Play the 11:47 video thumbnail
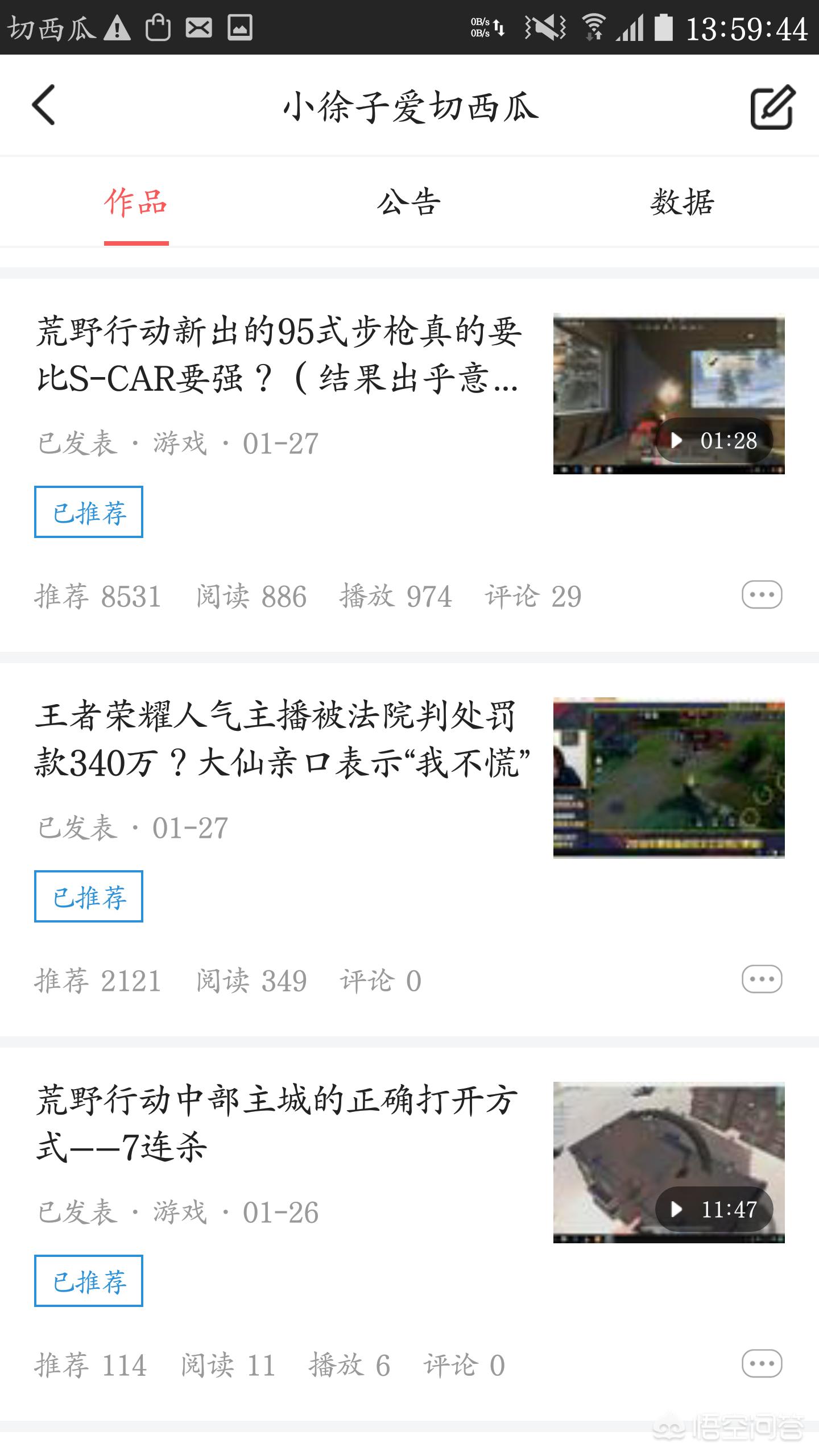This screenshot has height=1456, width=819. click(669, 1163)
